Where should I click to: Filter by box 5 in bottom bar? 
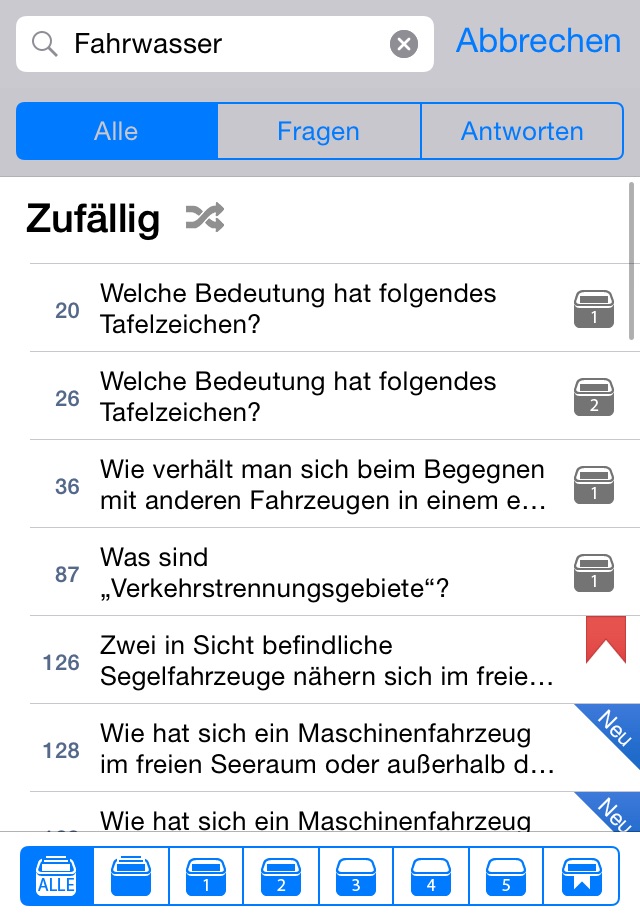click(506, 876)
